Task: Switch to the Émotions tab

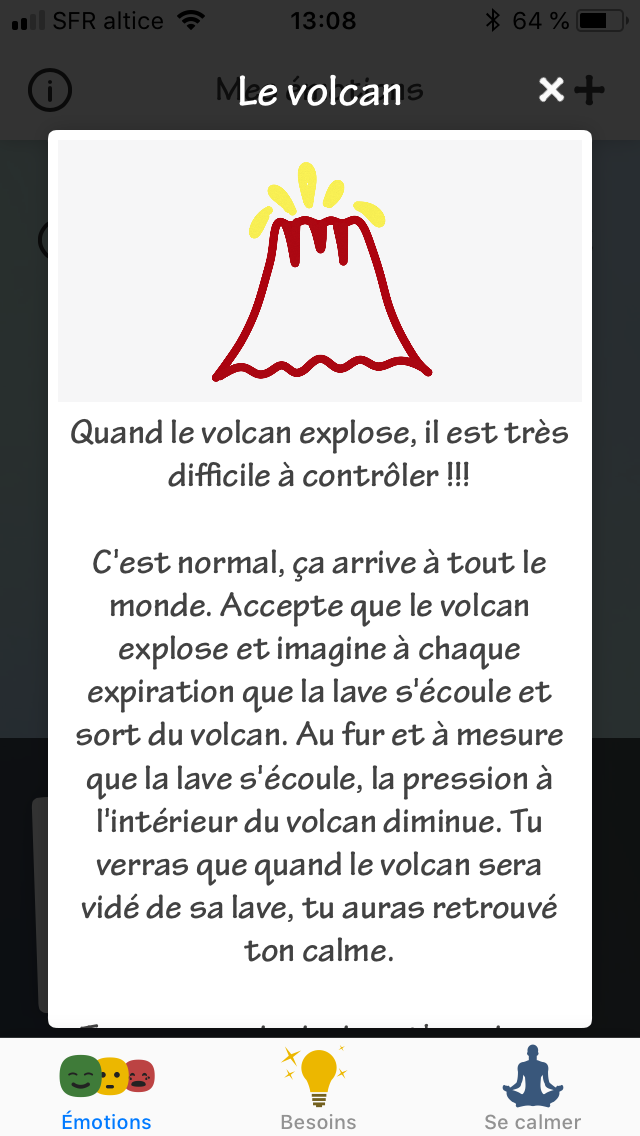Action: click(106, 1088)
